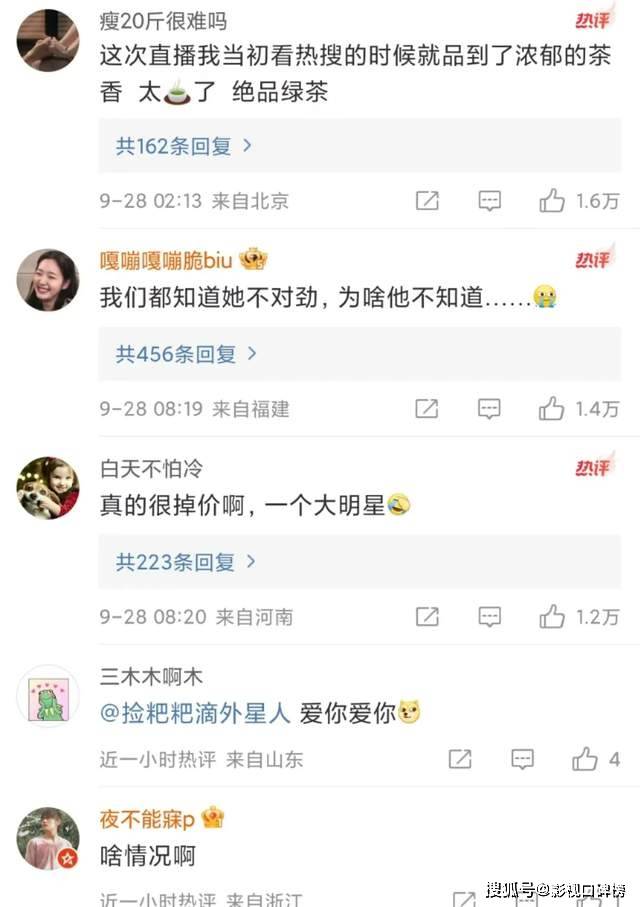Comment on 嘎嘣嘎嘣脆biu's post
Image resolution: width=640 pixels, height=907 pixels.
click(489, 409)
